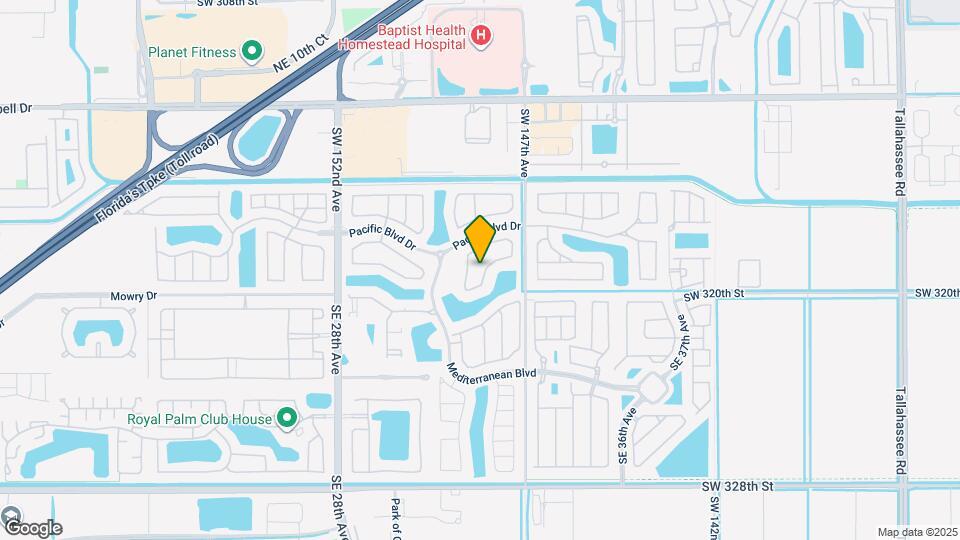Open the Planet Fitness place pin
This screenshot has height=540, width=960.
[252, 52]
